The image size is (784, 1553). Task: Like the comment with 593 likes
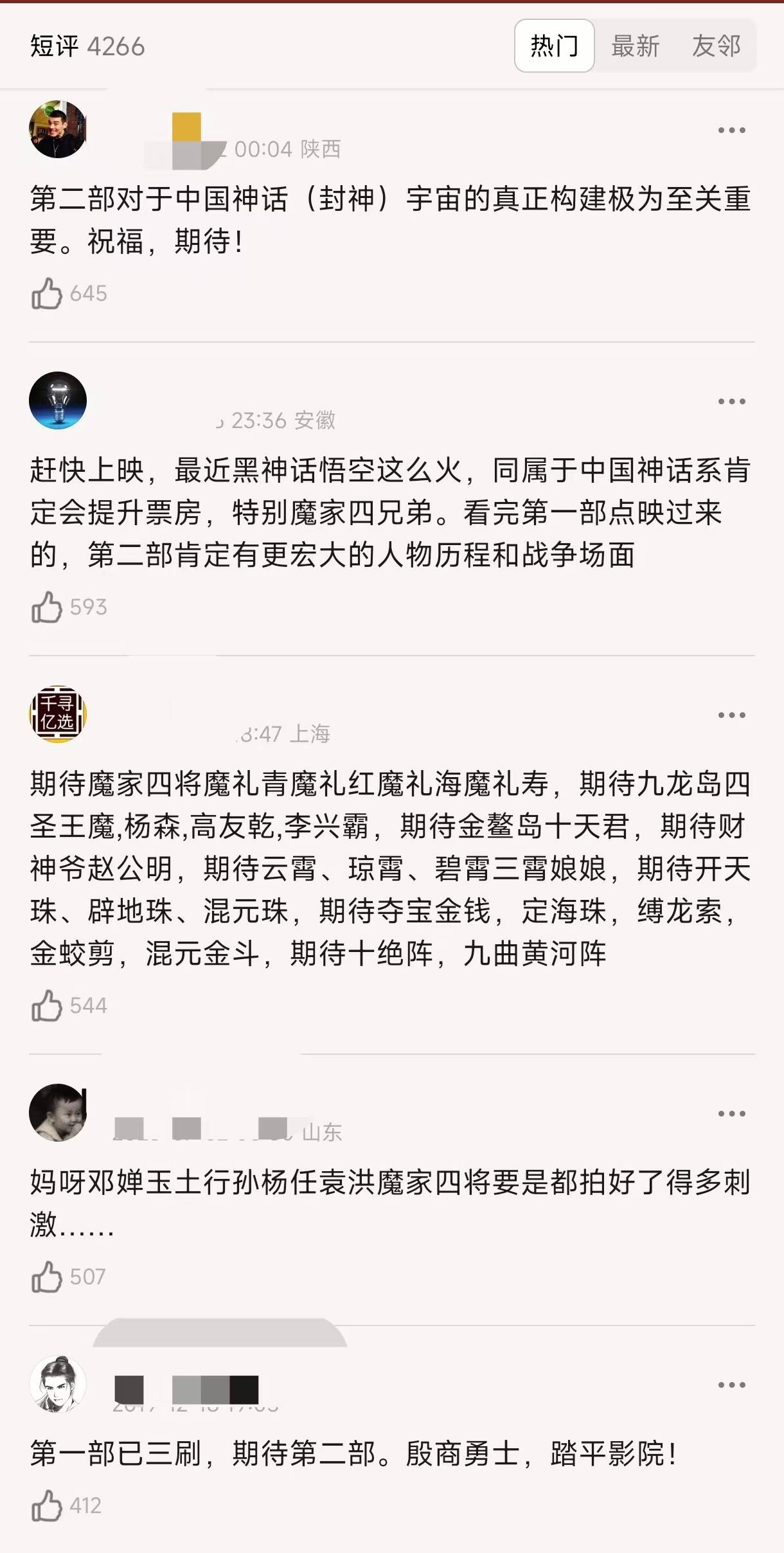(47, 607)
